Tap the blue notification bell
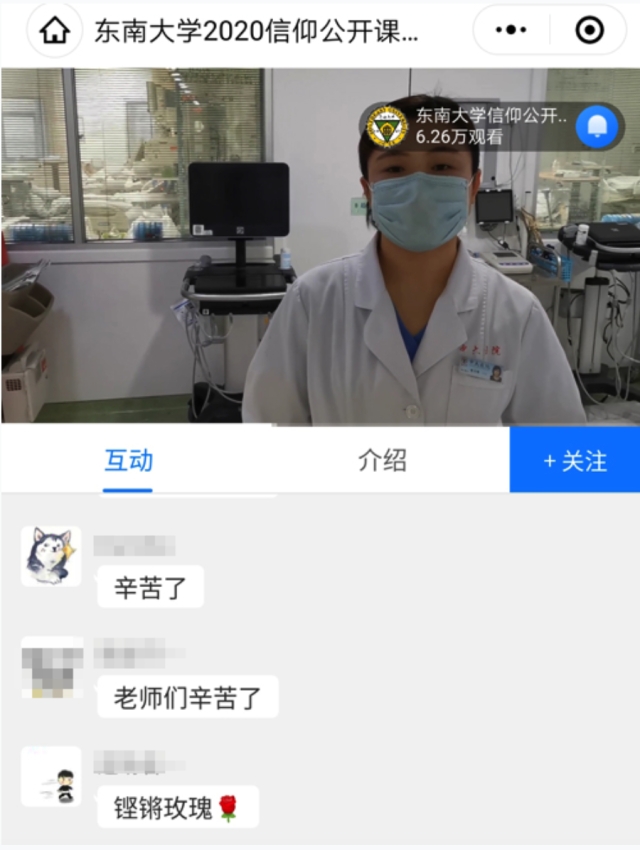 597,126
